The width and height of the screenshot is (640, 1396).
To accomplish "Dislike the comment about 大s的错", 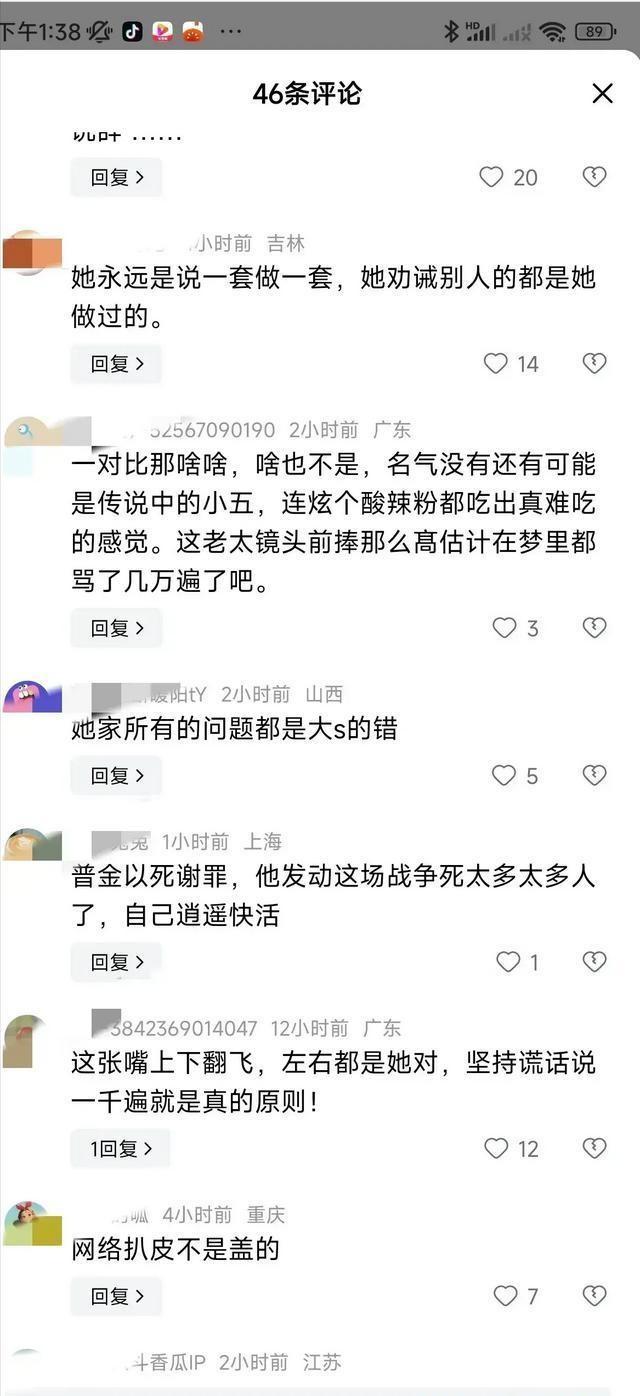I will pyautogui.click(x=594, y=776).
